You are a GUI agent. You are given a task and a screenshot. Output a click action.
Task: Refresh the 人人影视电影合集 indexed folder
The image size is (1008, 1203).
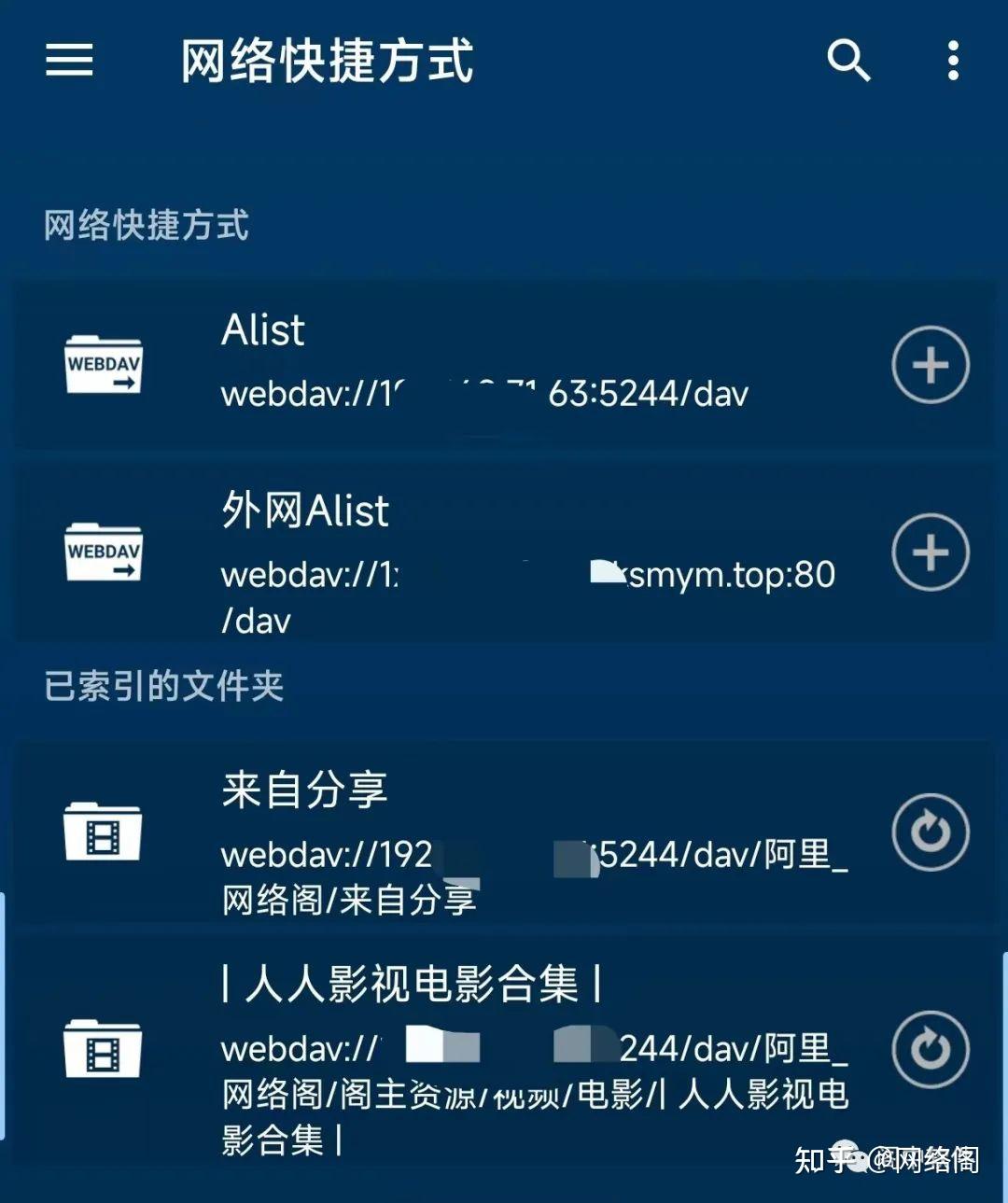pyautogui.click(x=931, y=1047)
